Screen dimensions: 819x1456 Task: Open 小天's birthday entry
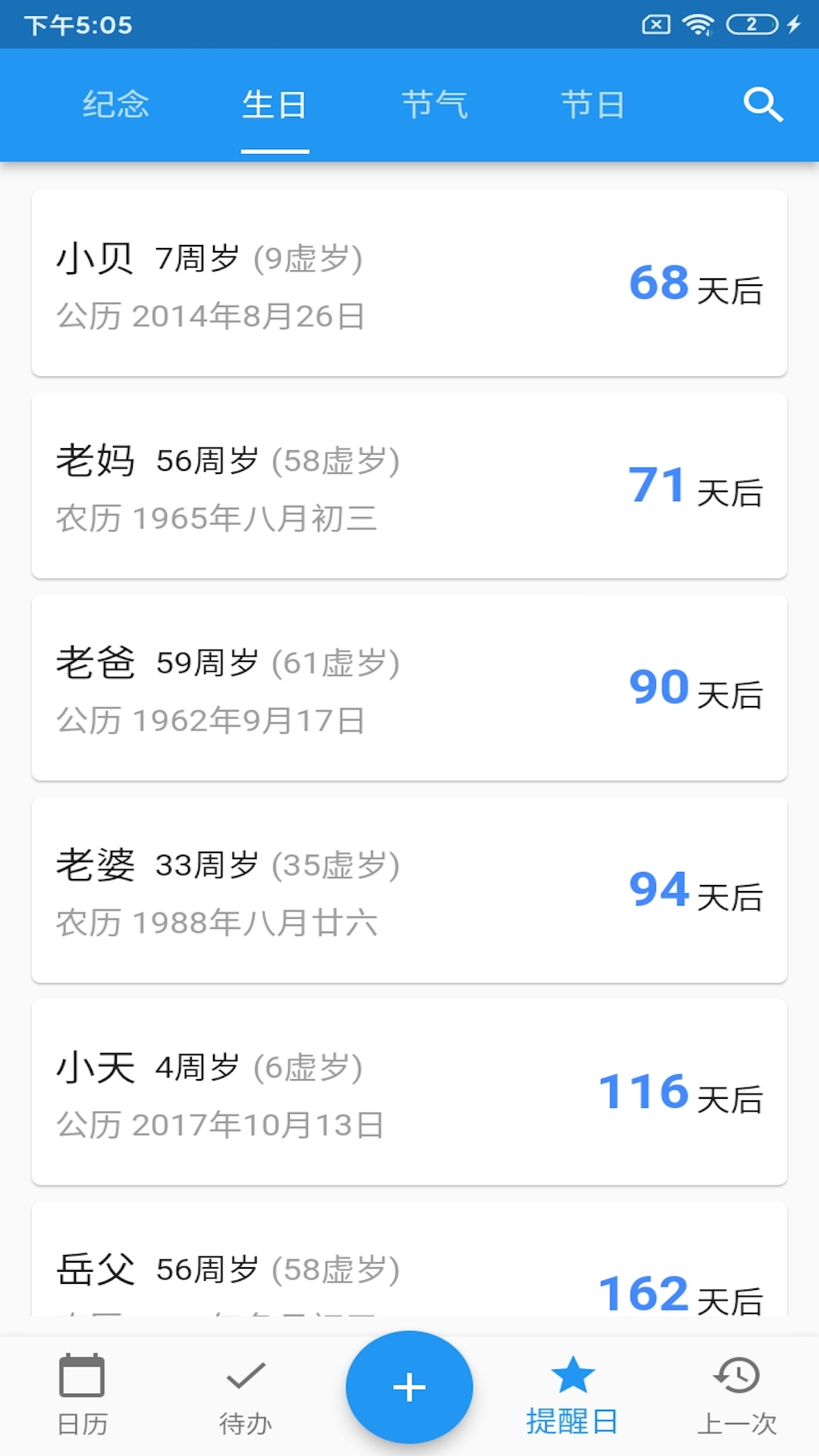(409, 1092)
